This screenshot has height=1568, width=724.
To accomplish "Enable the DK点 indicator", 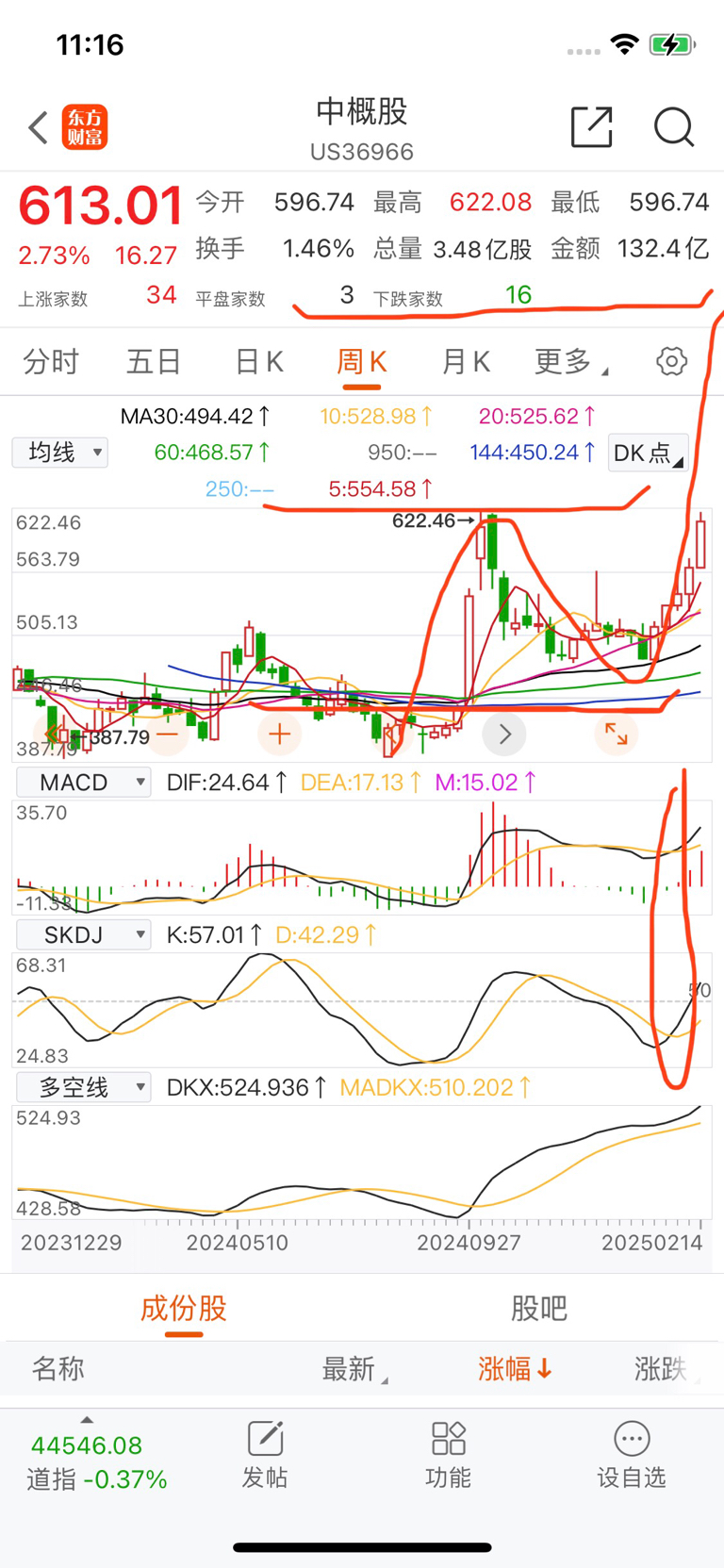I will [648, 453].
